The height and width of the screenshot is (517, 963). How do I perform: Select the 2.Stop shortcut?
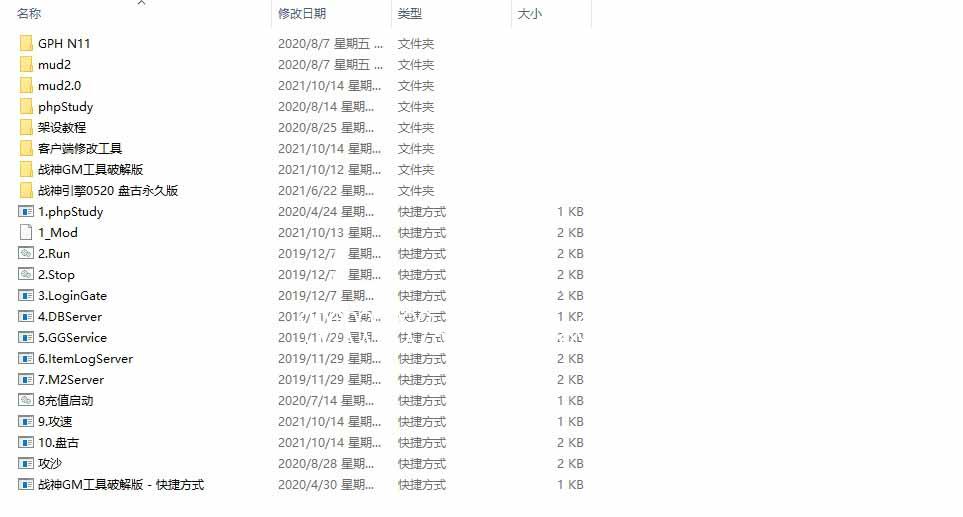point(56,275)
